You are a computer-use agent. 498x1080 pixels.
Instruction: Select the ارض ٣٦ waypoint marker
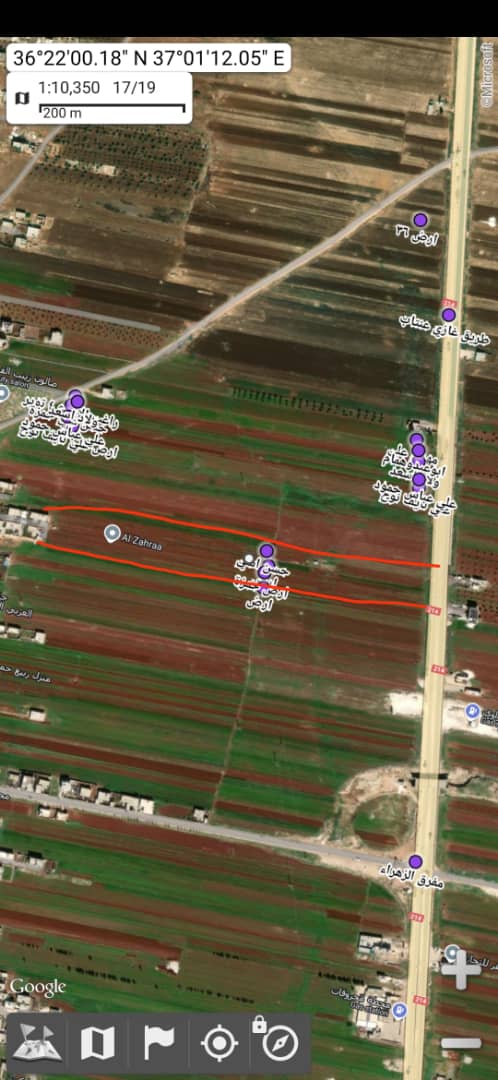click(420, 220)
